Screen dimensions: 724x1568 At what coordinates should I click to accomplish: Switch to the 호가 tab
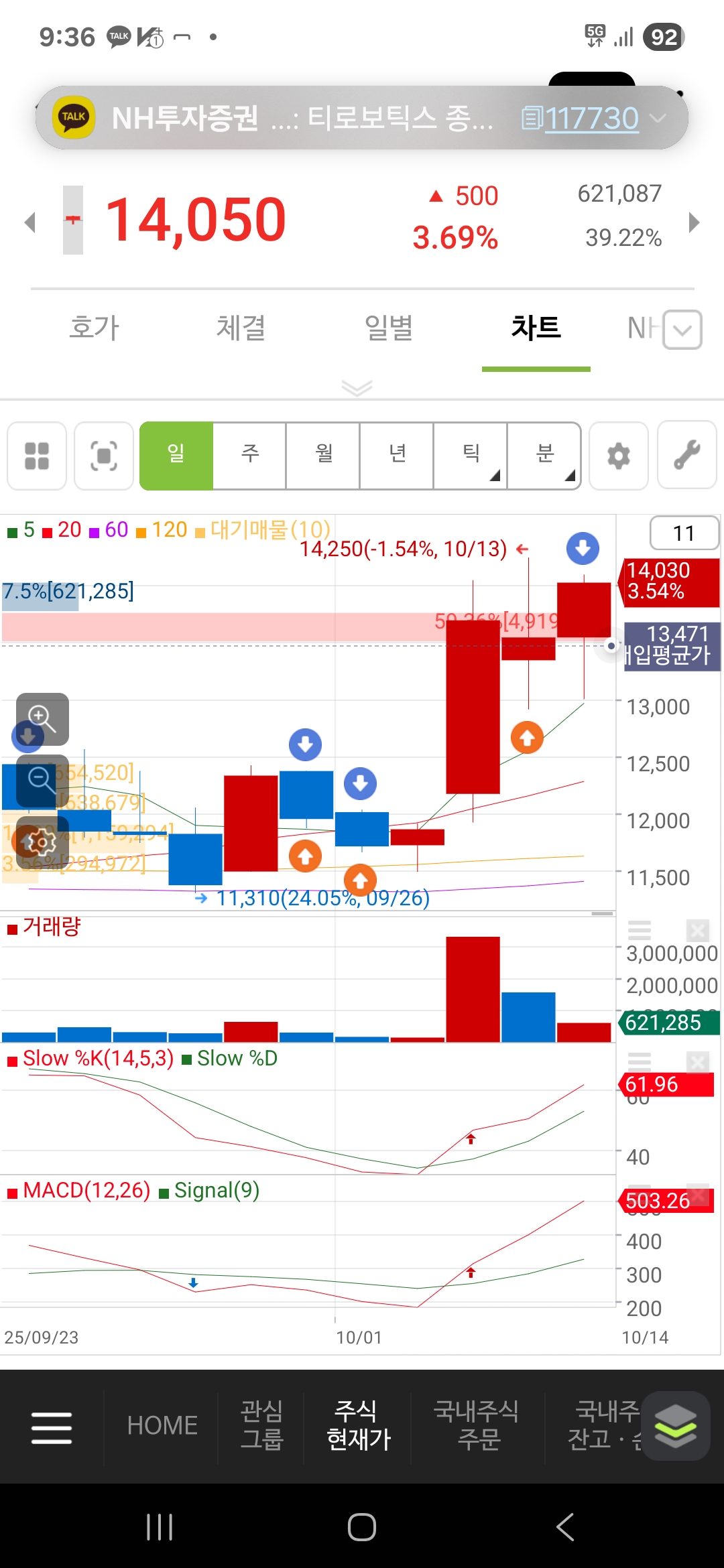tap(94, 328)
